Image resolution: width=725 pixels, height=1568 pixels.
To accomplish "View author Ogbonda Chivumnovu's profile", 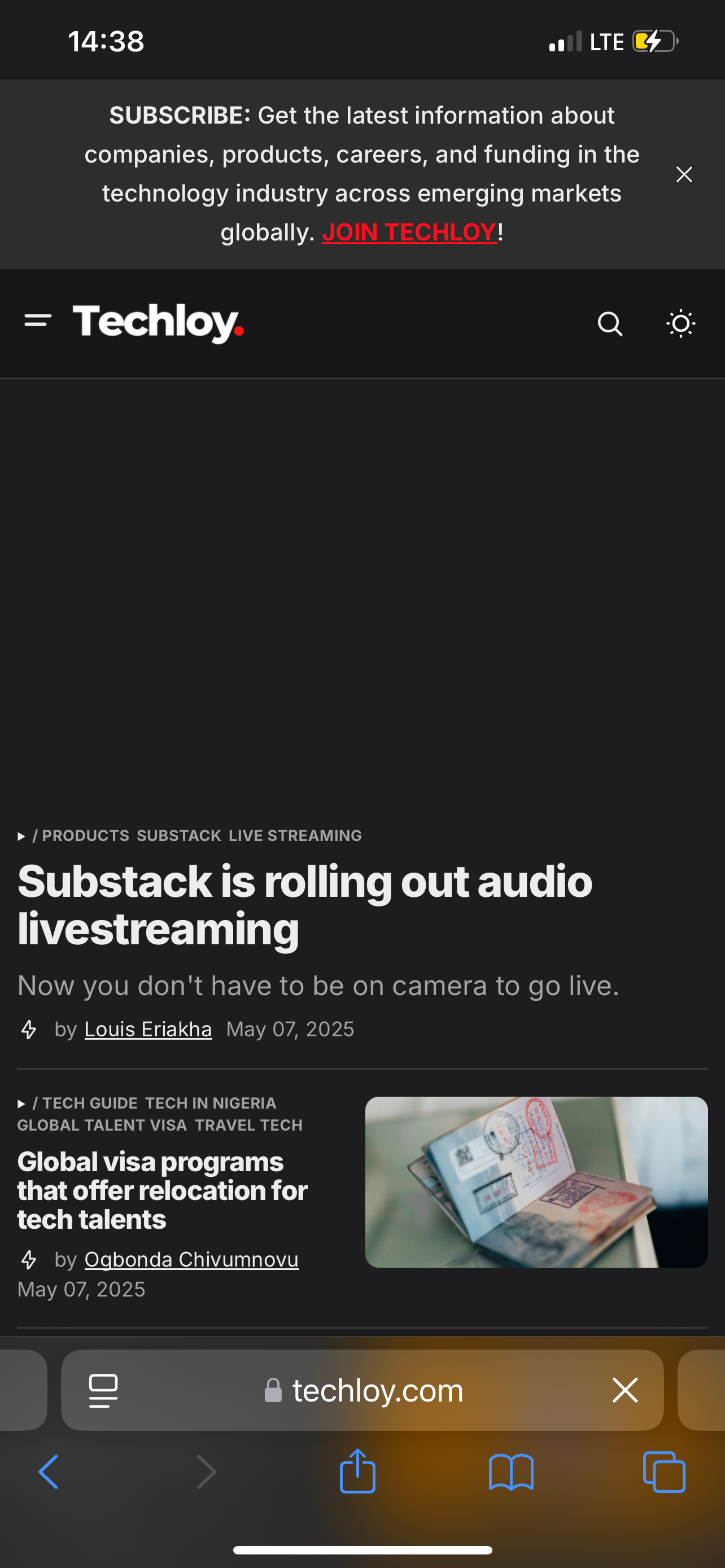I will 191,1259.
